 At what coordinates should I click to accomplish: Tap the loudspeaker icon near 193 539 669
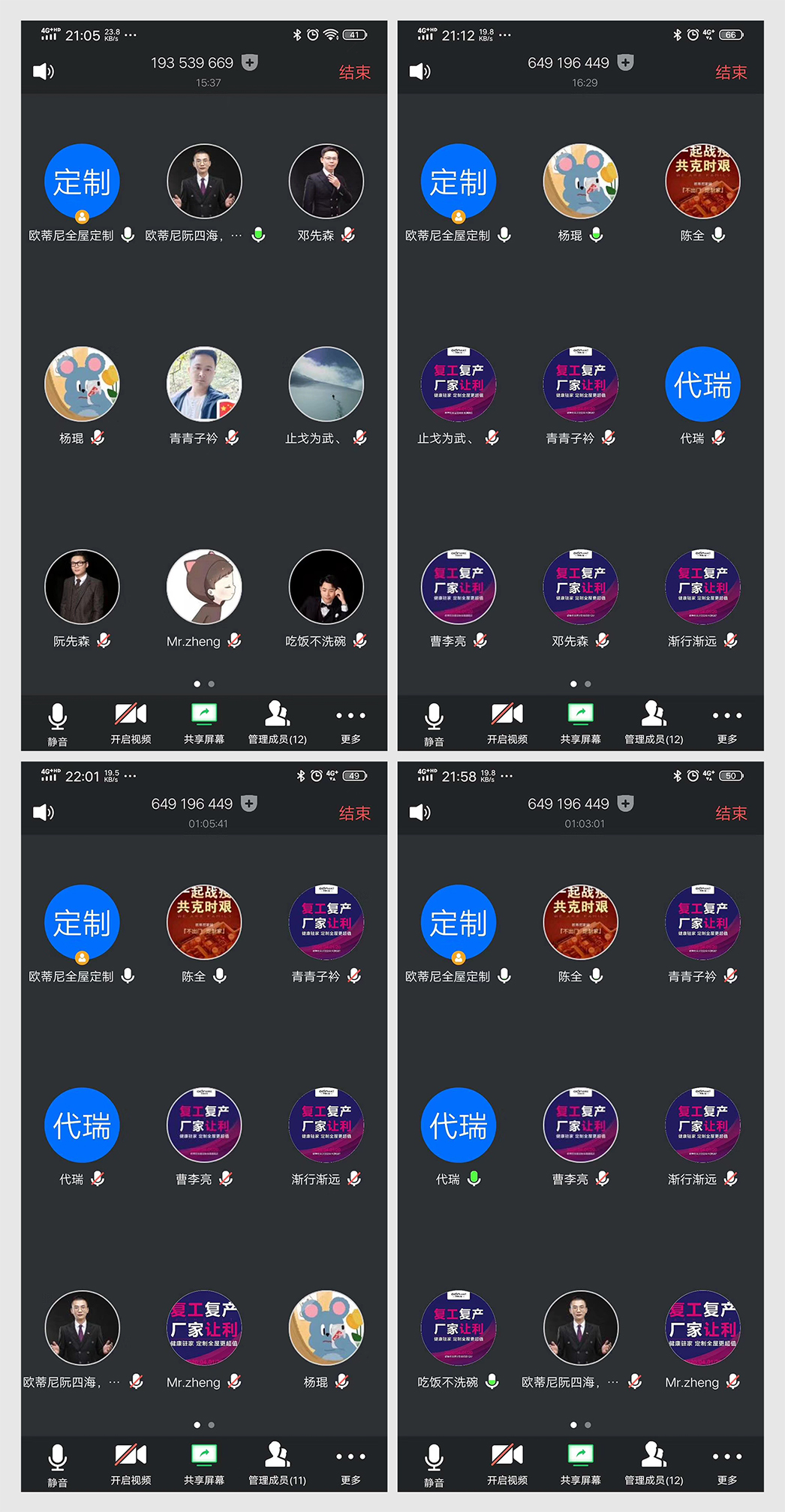coord(44,72)
